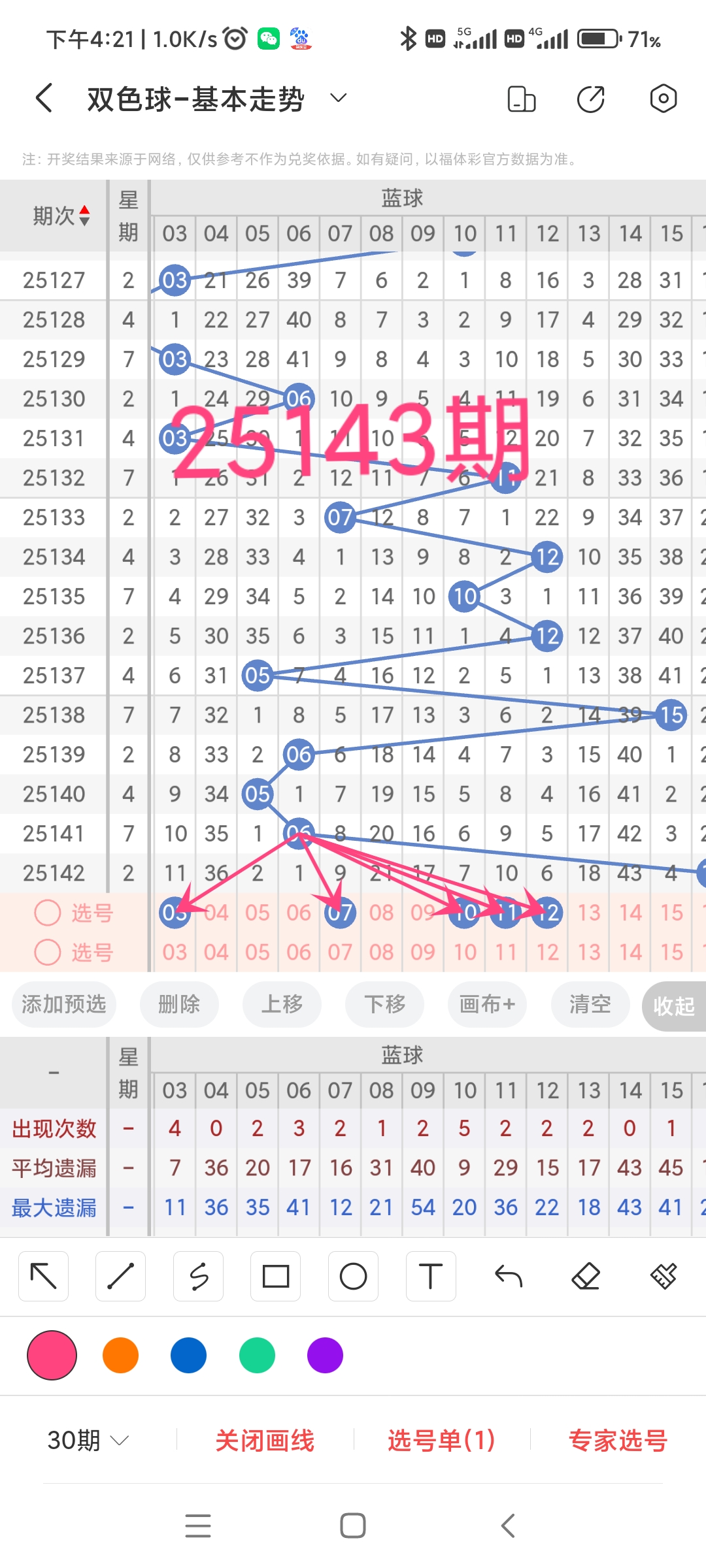
Task: Select the curve drawing tool
Action: pyautogui.click(x=198, y=1275)
